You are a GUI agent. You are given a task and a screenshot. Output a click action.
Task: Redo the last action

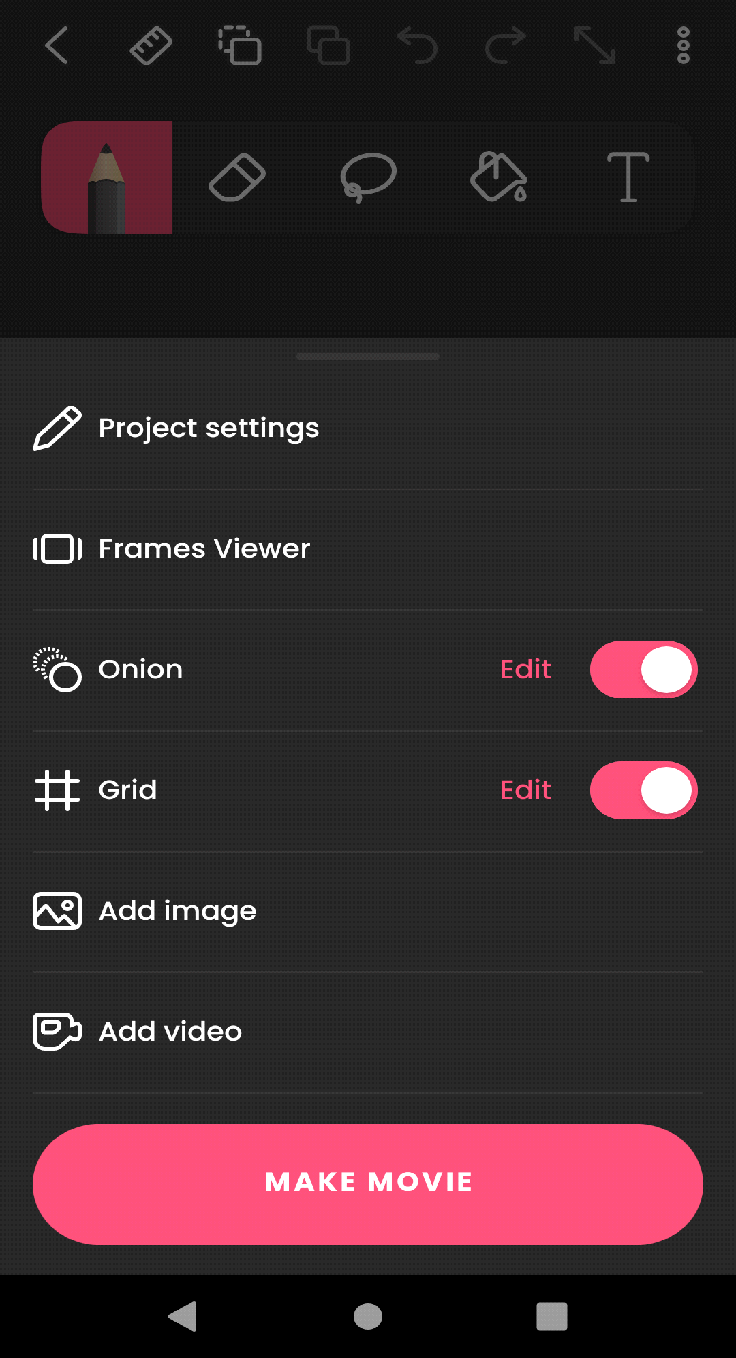[x=505, y=46]
